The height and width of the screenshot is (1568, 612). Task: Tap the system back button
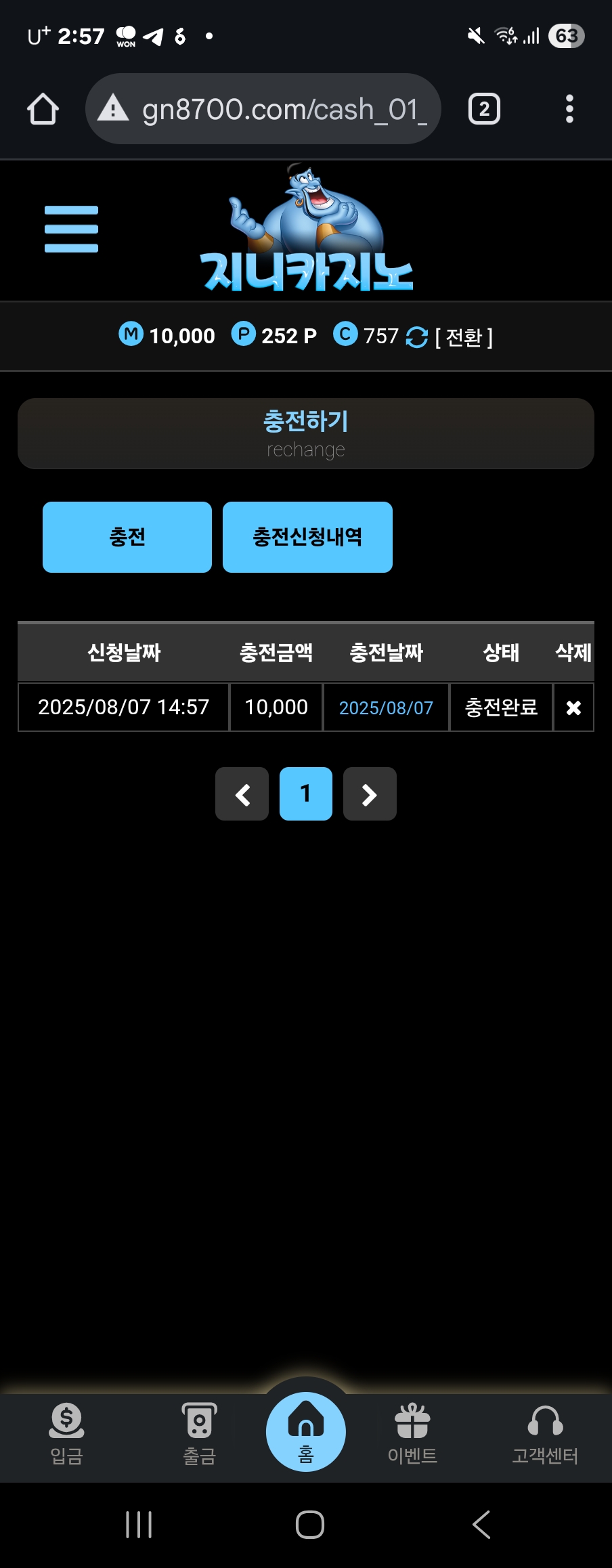tap(481, 1525)
